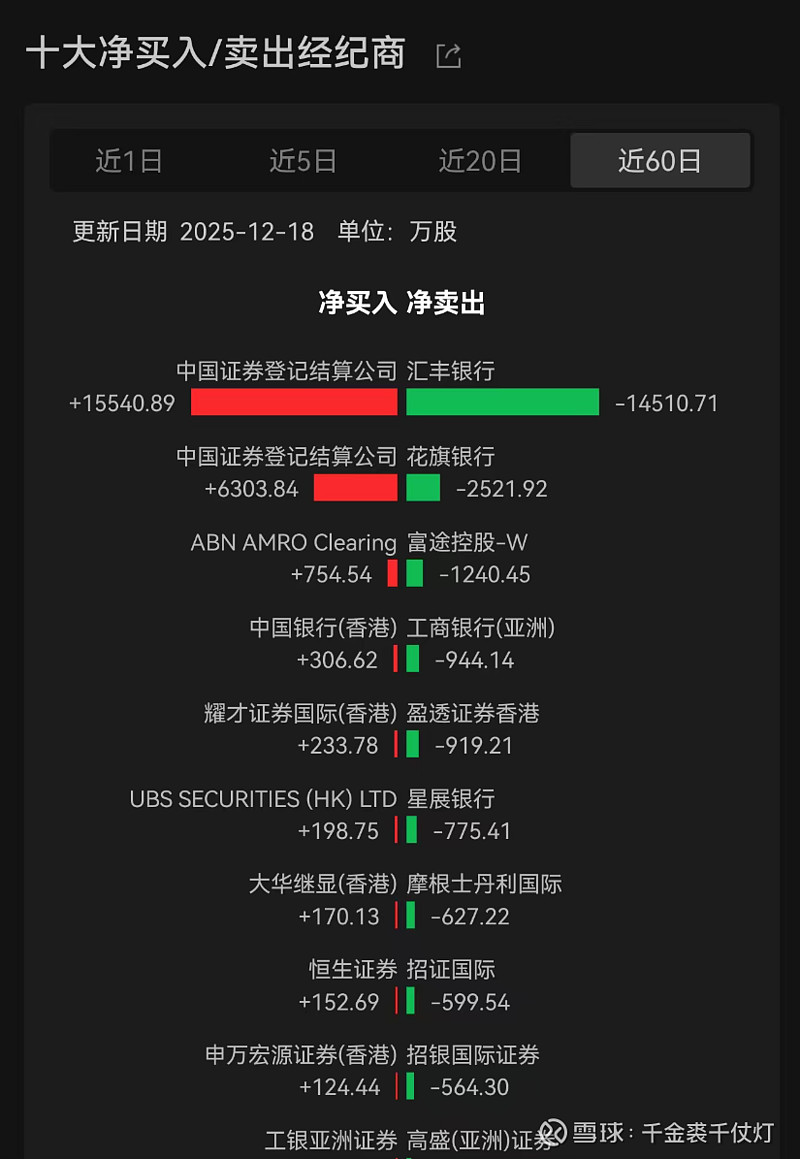This screenshot has width=800, height=1159.
Task: Click the 十大净买入/卖出经纪商 title
Action: [216, 55]
